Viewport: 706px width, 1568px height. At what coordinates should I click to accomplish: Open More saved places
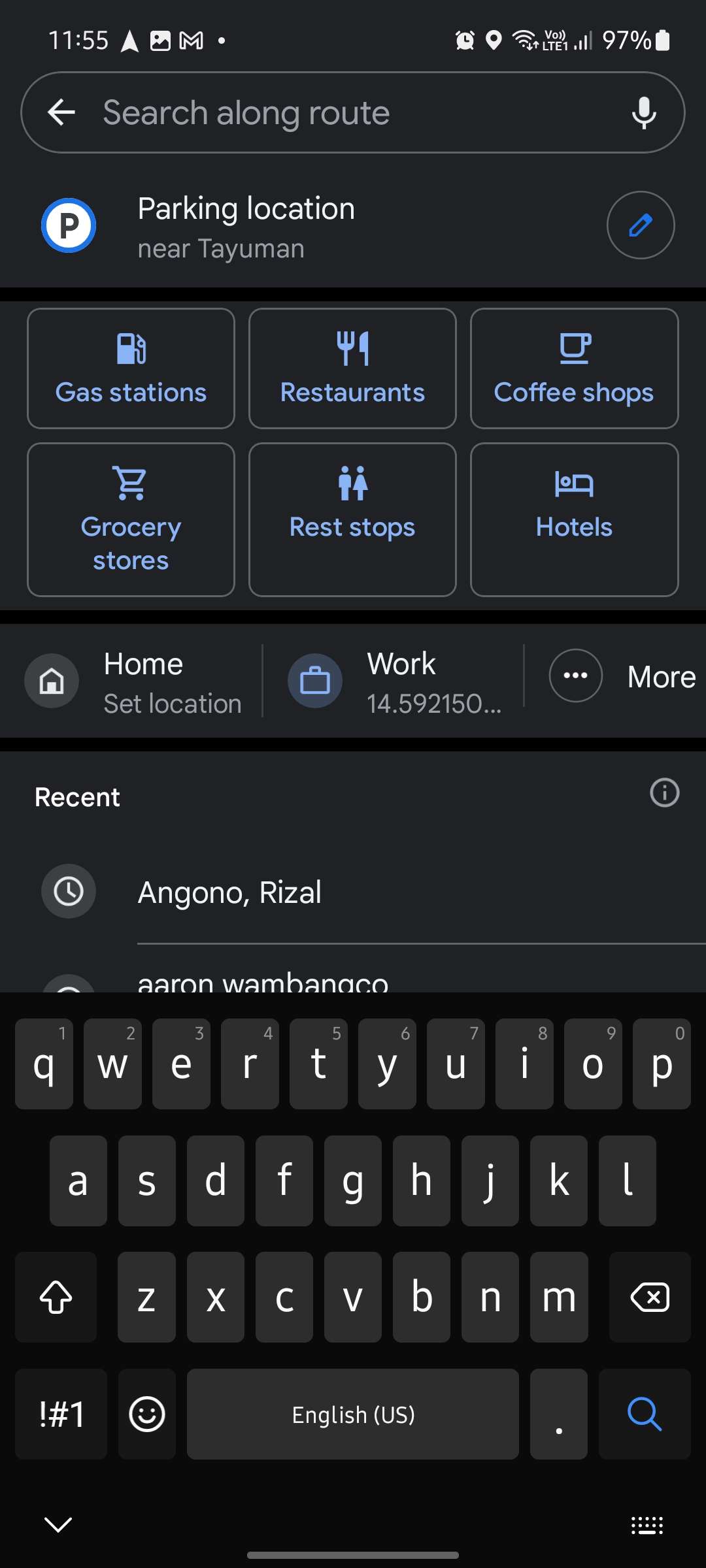click(621, 676)
